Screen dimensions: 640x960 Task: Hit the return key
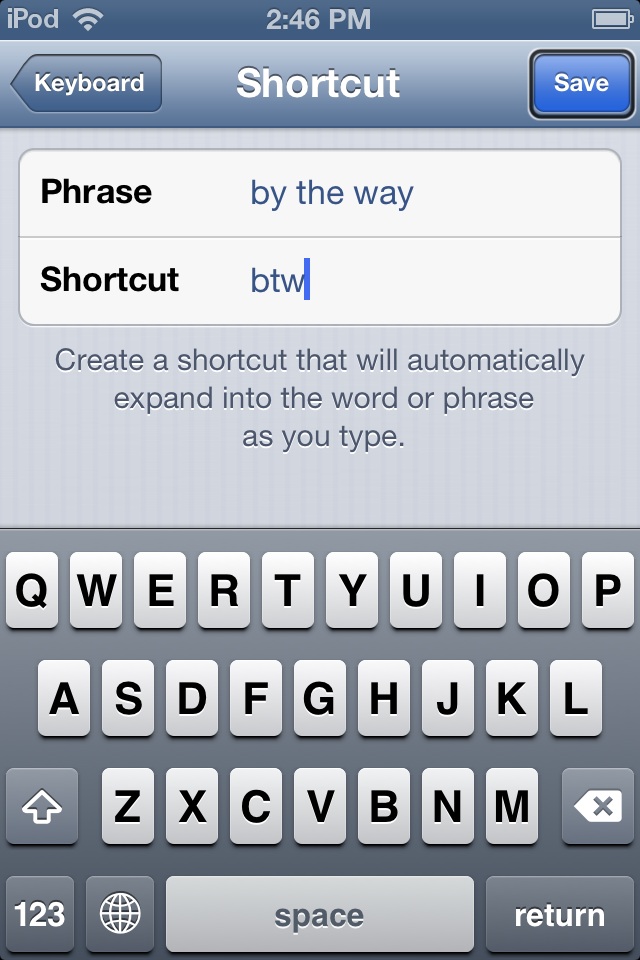tap(559, 913)
